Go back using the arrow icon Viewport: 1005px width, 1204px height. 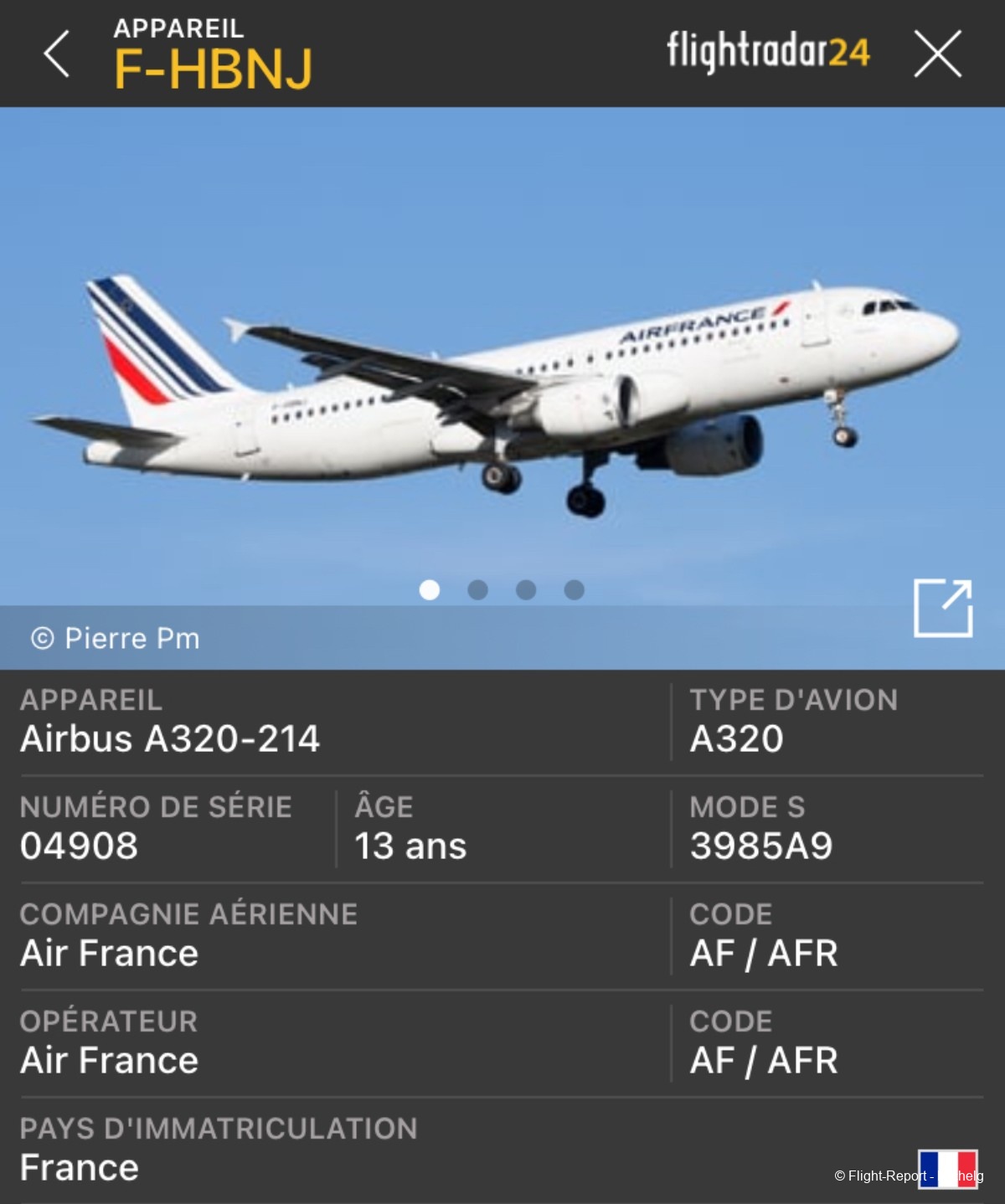coord(57,54)
